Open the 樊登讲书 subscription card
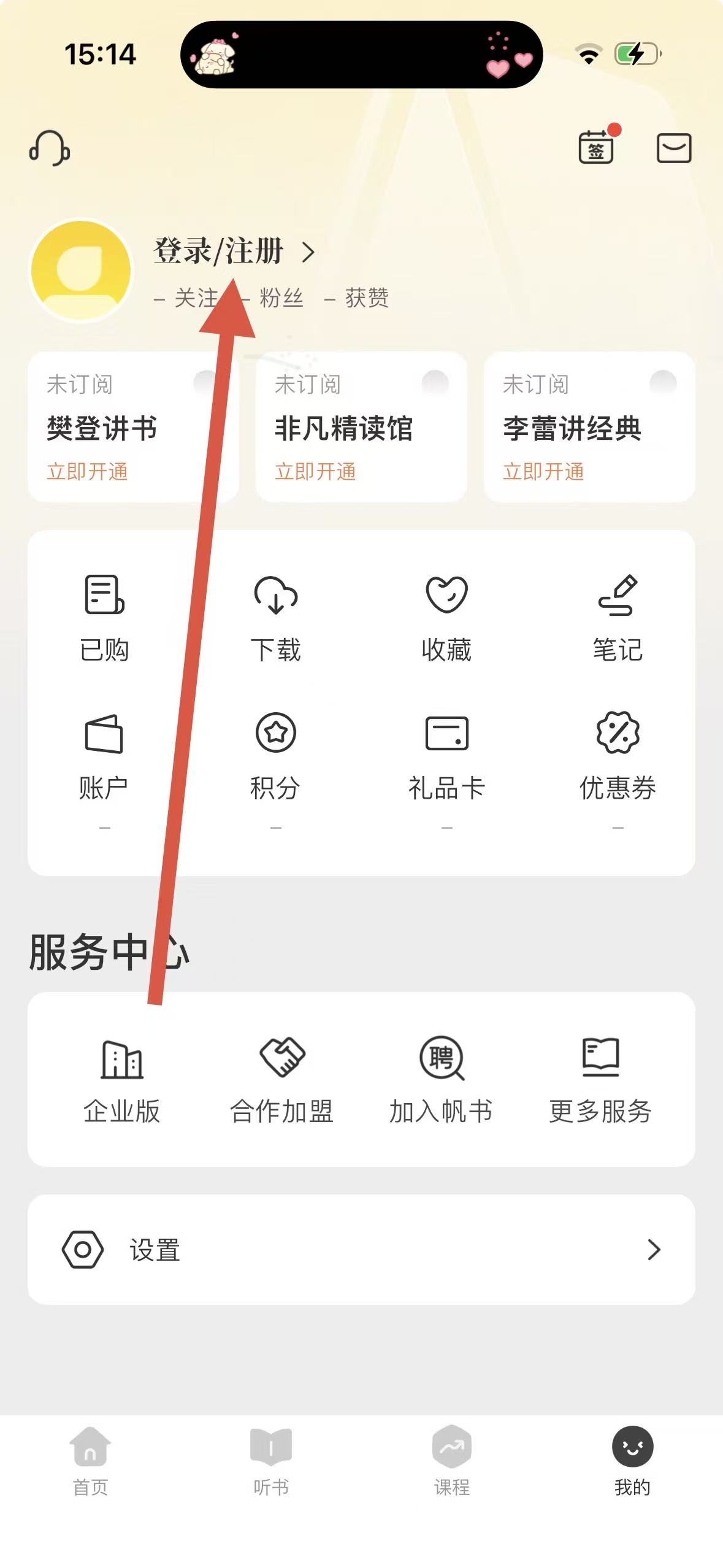Viewport: 723px width, 1568px height. [132, 427]
